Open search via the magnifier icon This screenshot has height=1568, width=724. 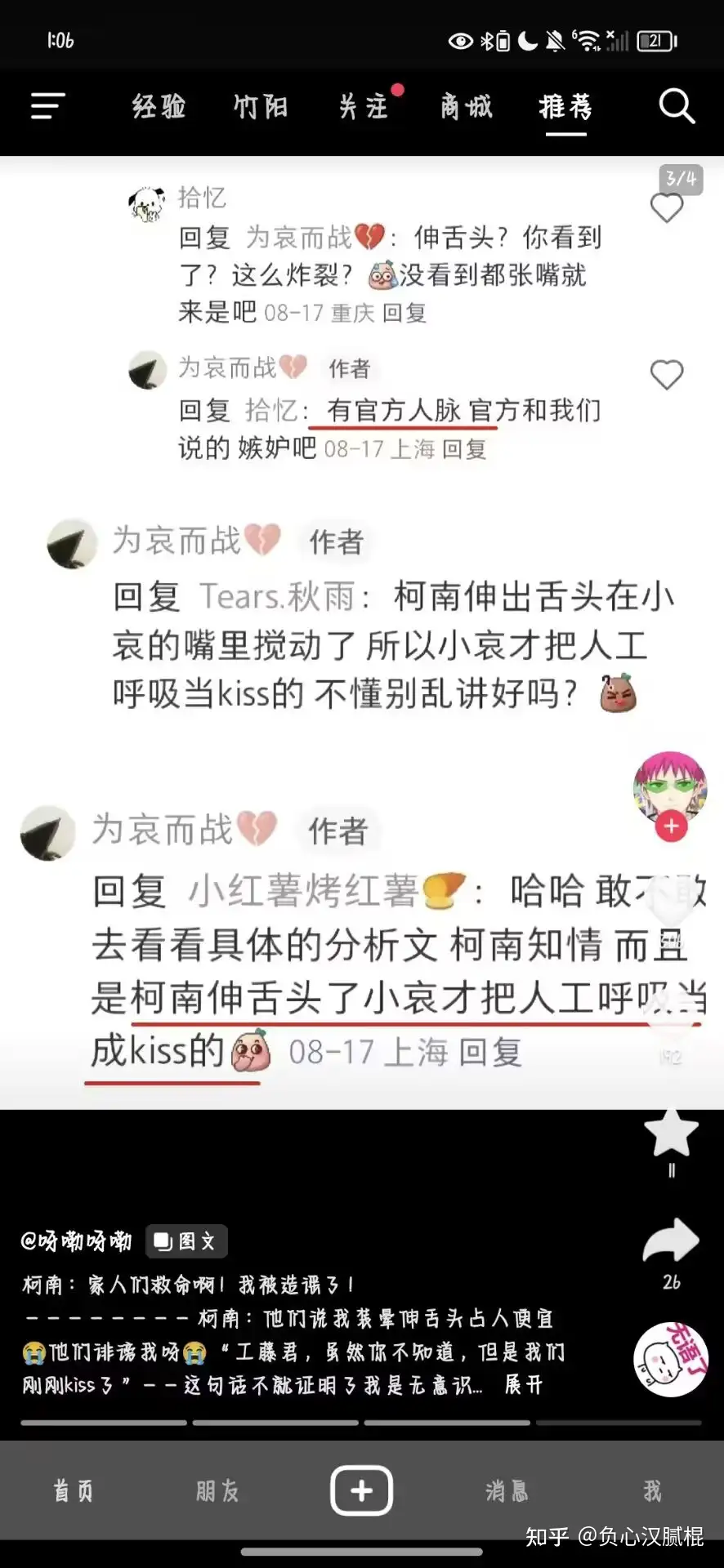click(676, 107)
